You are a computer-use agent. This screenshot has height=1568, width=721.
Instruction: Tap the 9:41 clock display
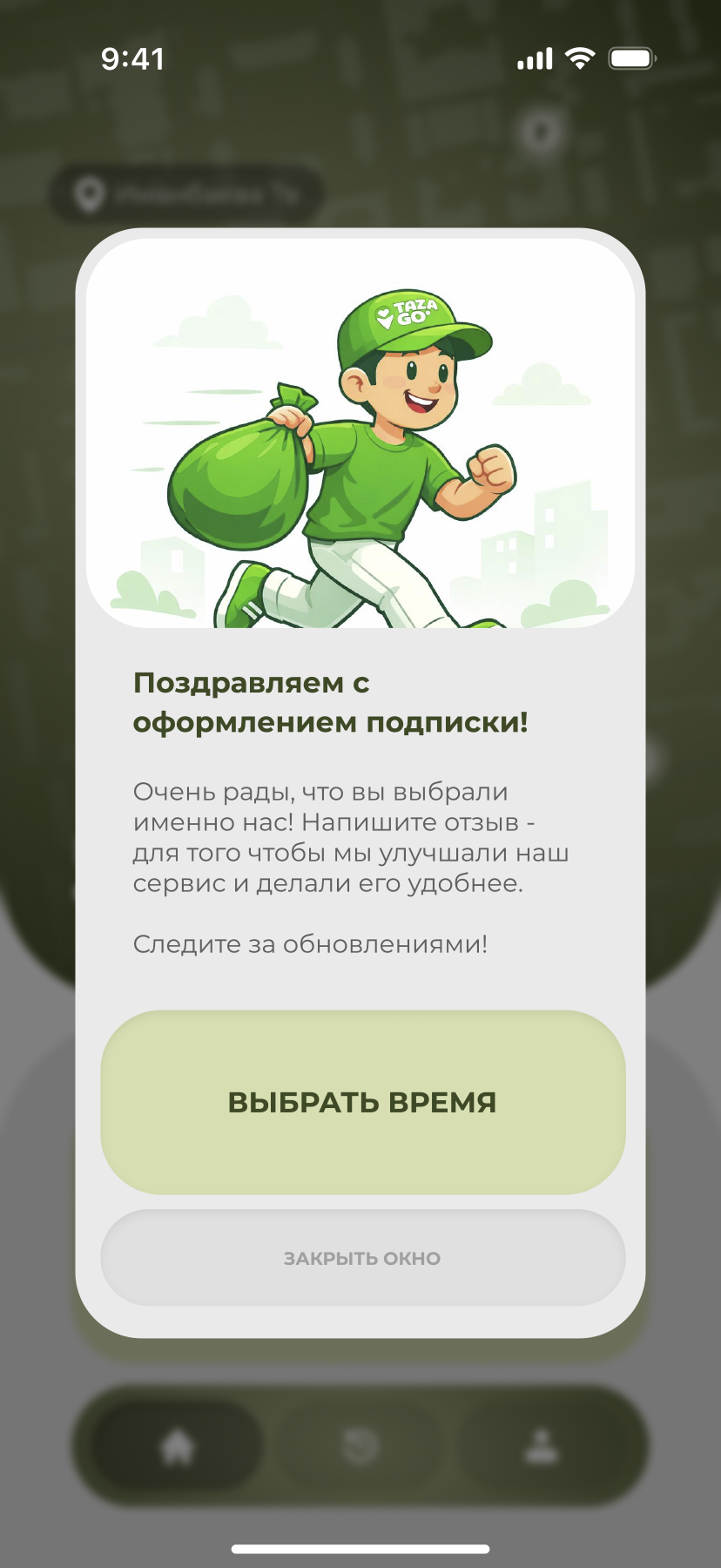[x=129, y=58]
